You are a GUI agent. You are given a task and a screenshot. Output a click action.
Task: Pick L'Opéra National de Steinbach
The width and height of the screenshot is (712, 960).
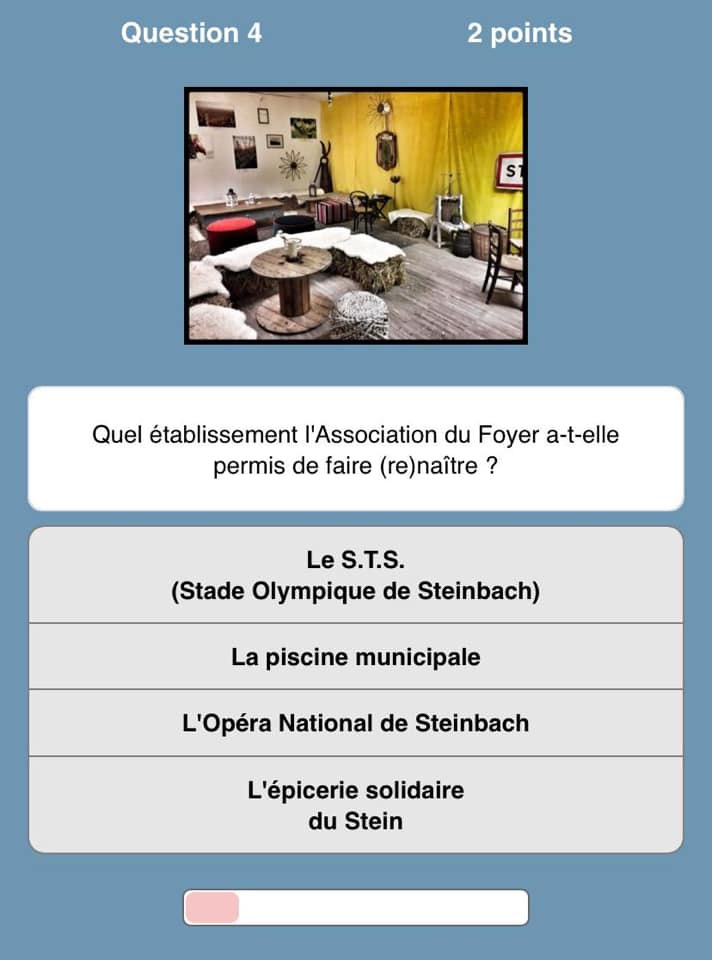(x=355, y=723)
